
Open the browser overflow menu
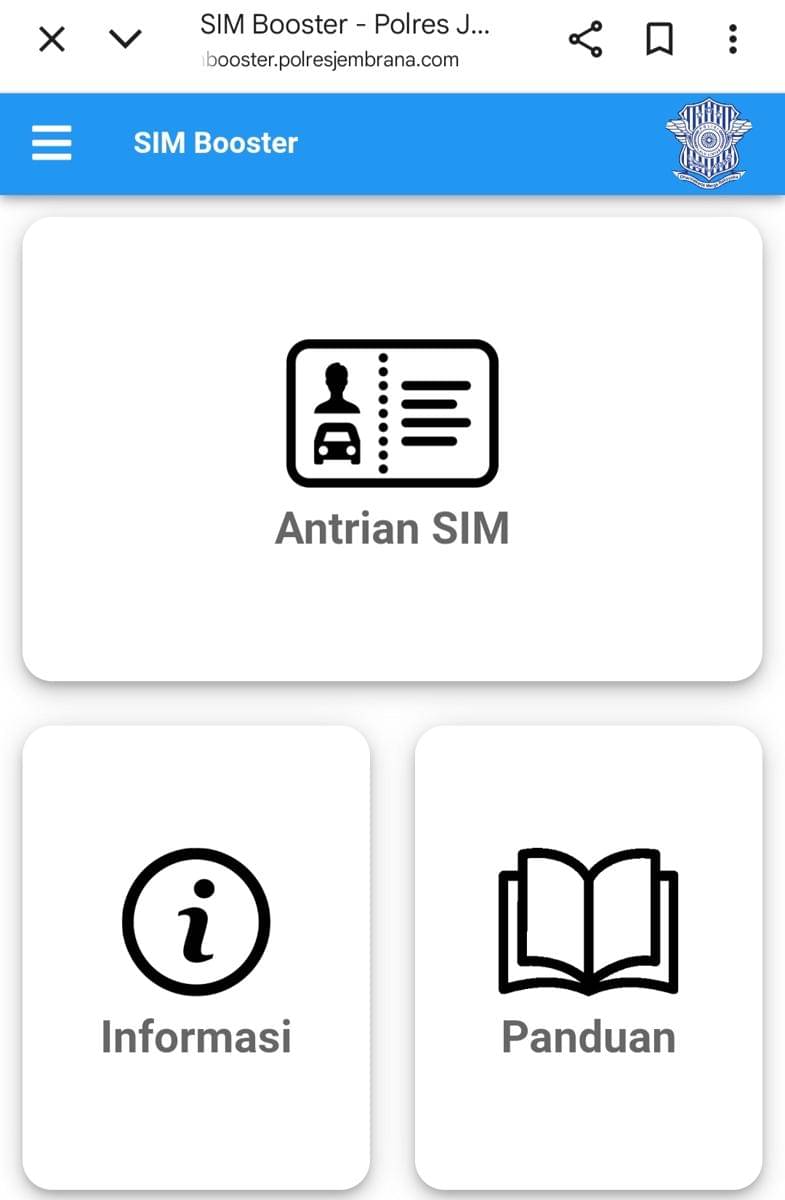point(733,40)
